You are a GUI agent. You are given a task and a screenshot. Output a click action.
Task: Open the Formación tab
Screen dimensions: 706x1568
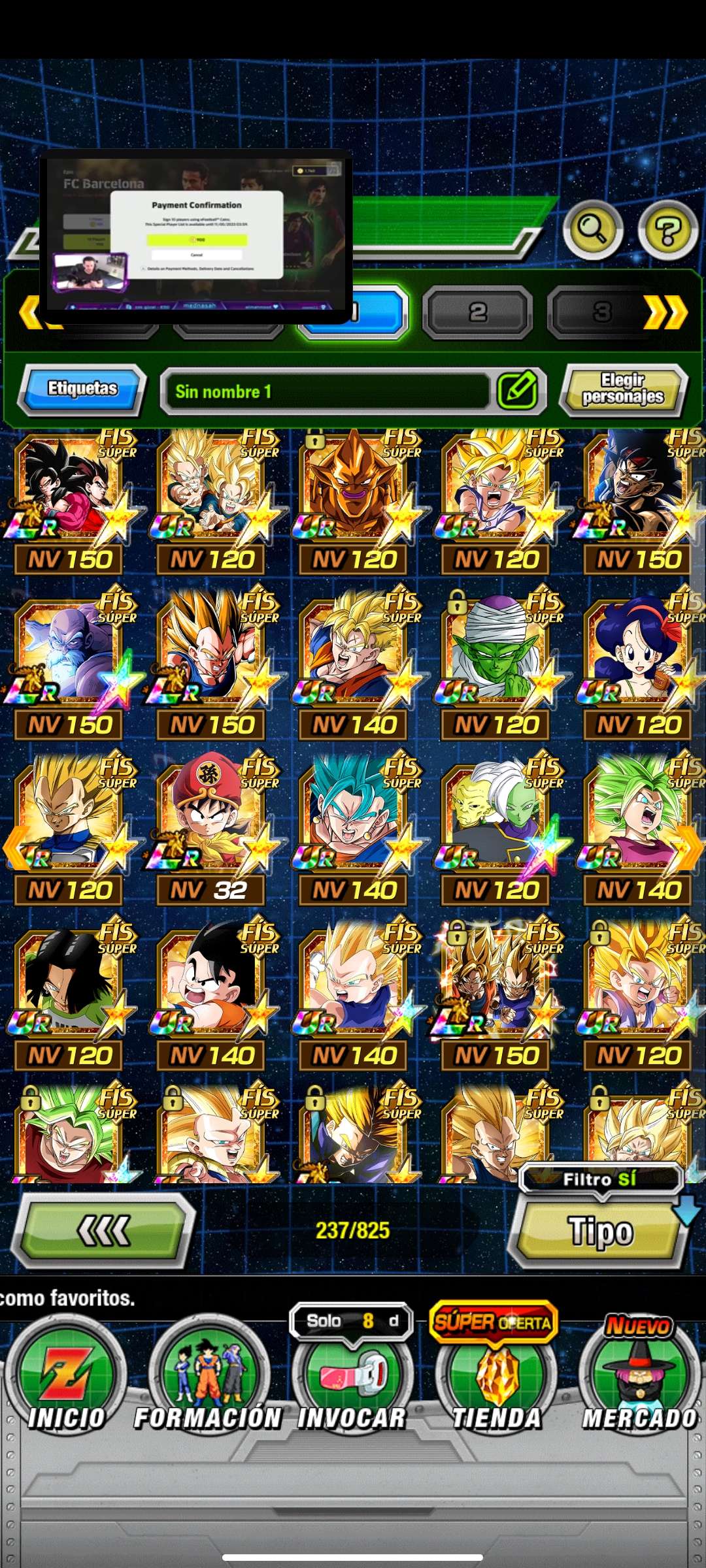coord(209,1379)
